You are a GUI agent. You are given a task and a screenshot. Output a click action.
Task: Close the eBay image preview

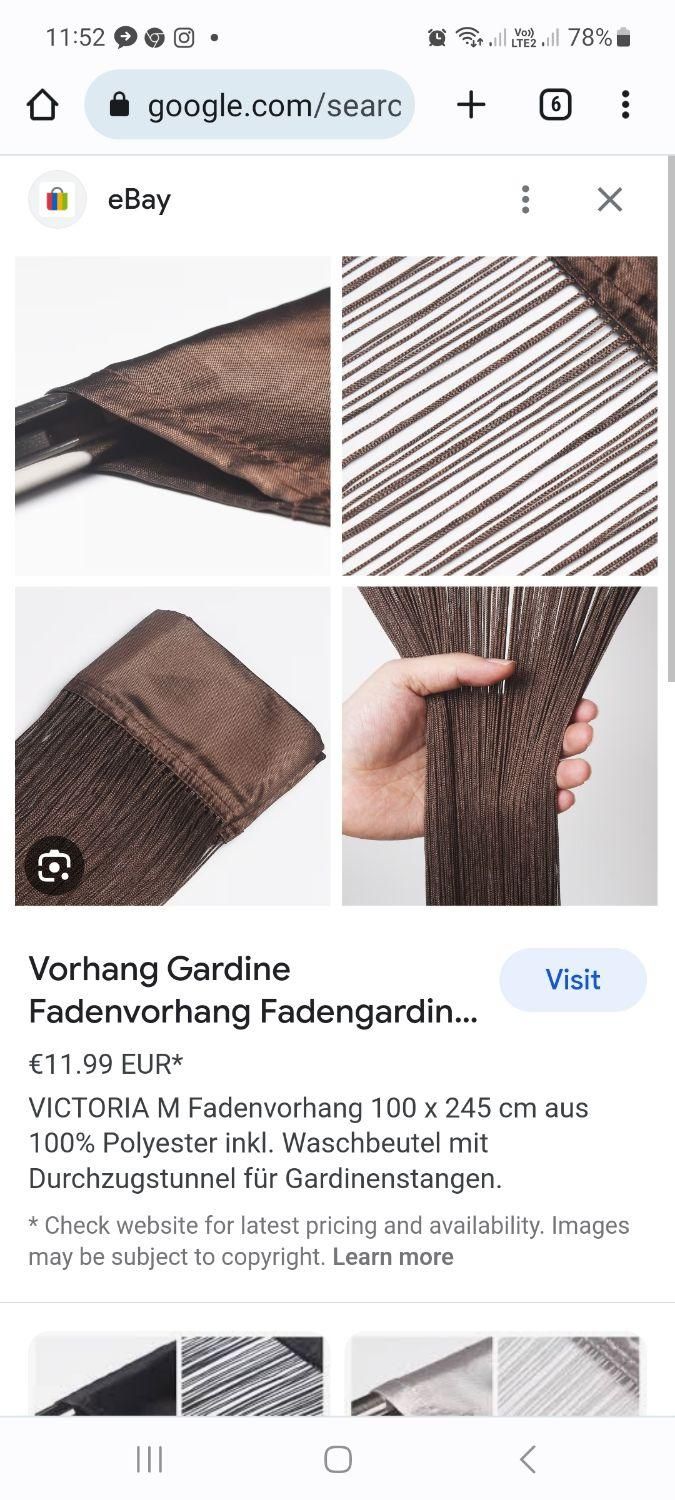(609, 200)
